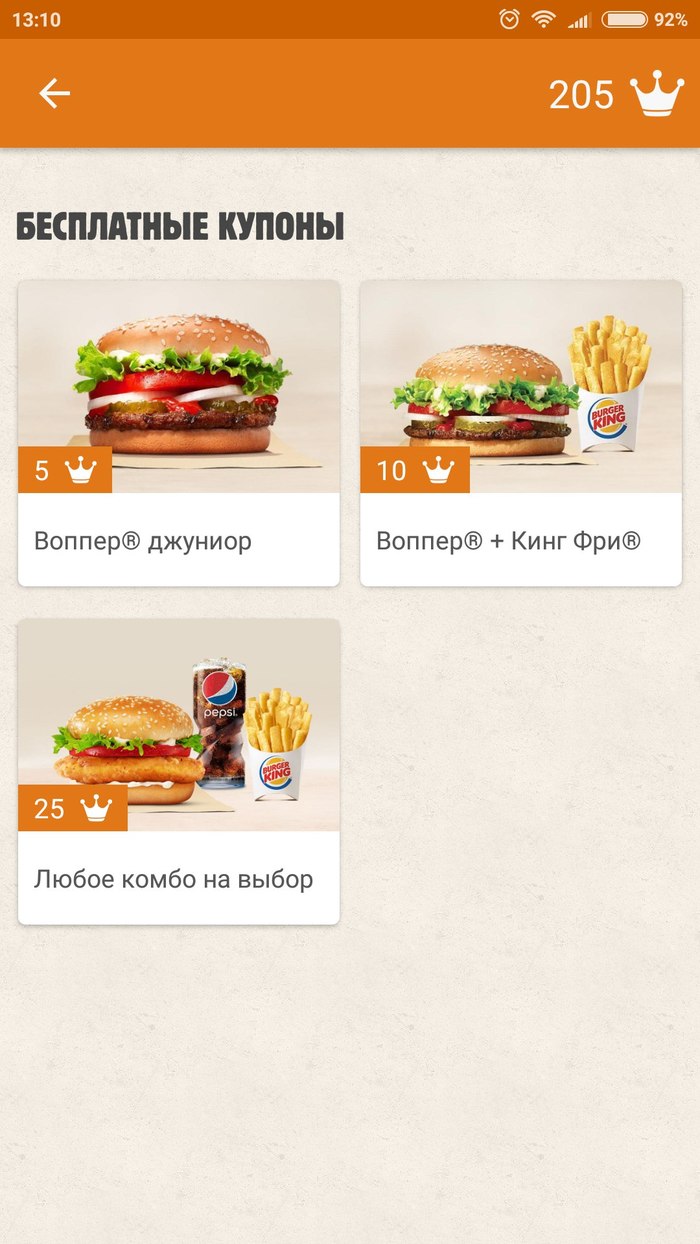700x1244 pixels.
Task: View the Любое комбо на выбор coupon
Action: pos(179,771)
